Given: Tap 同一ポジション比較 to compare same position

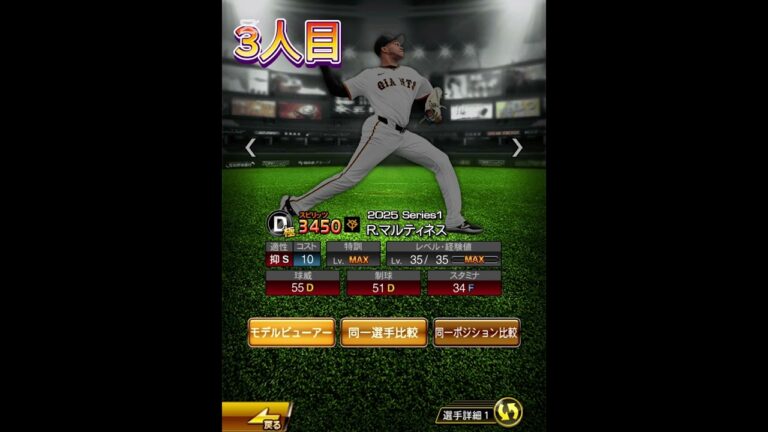Looking at the screenshot, I should [x=477, y=333].
